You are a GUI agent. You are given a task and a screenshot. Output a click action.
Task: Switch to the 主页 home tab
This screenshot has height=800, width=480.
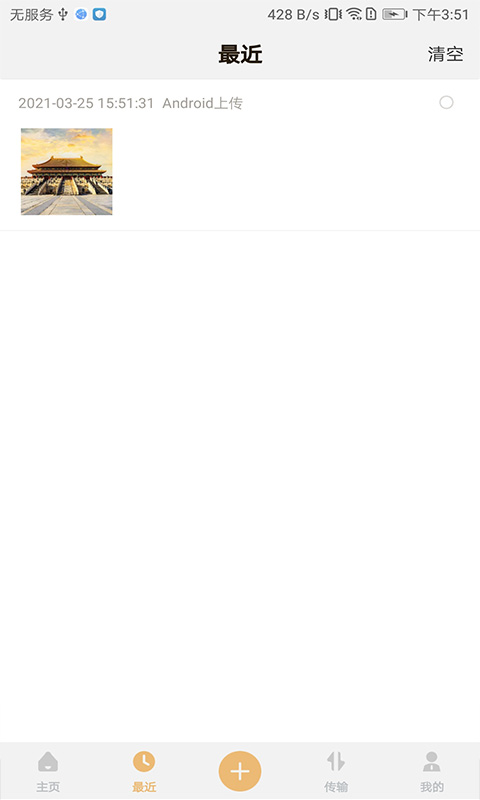point(48,772)
